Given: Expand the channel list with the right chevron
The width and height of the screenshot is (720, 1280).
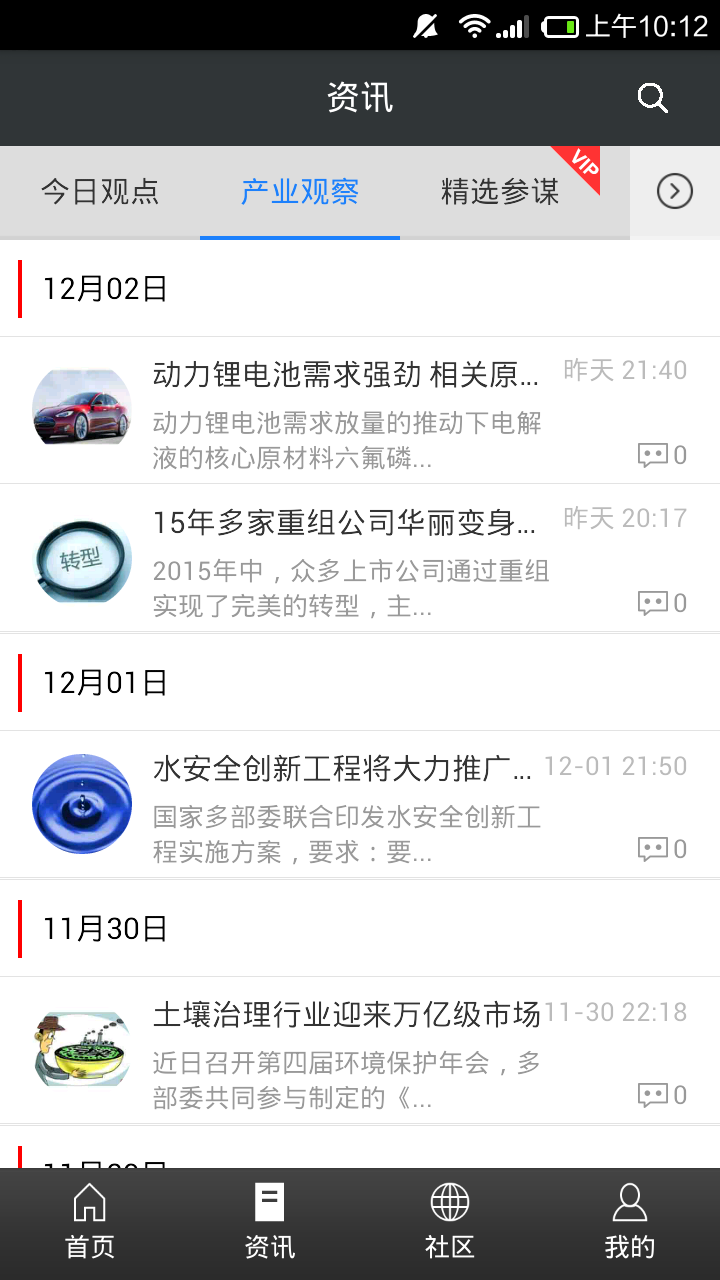Looking at the screenshot, I should tap(674, 191).
